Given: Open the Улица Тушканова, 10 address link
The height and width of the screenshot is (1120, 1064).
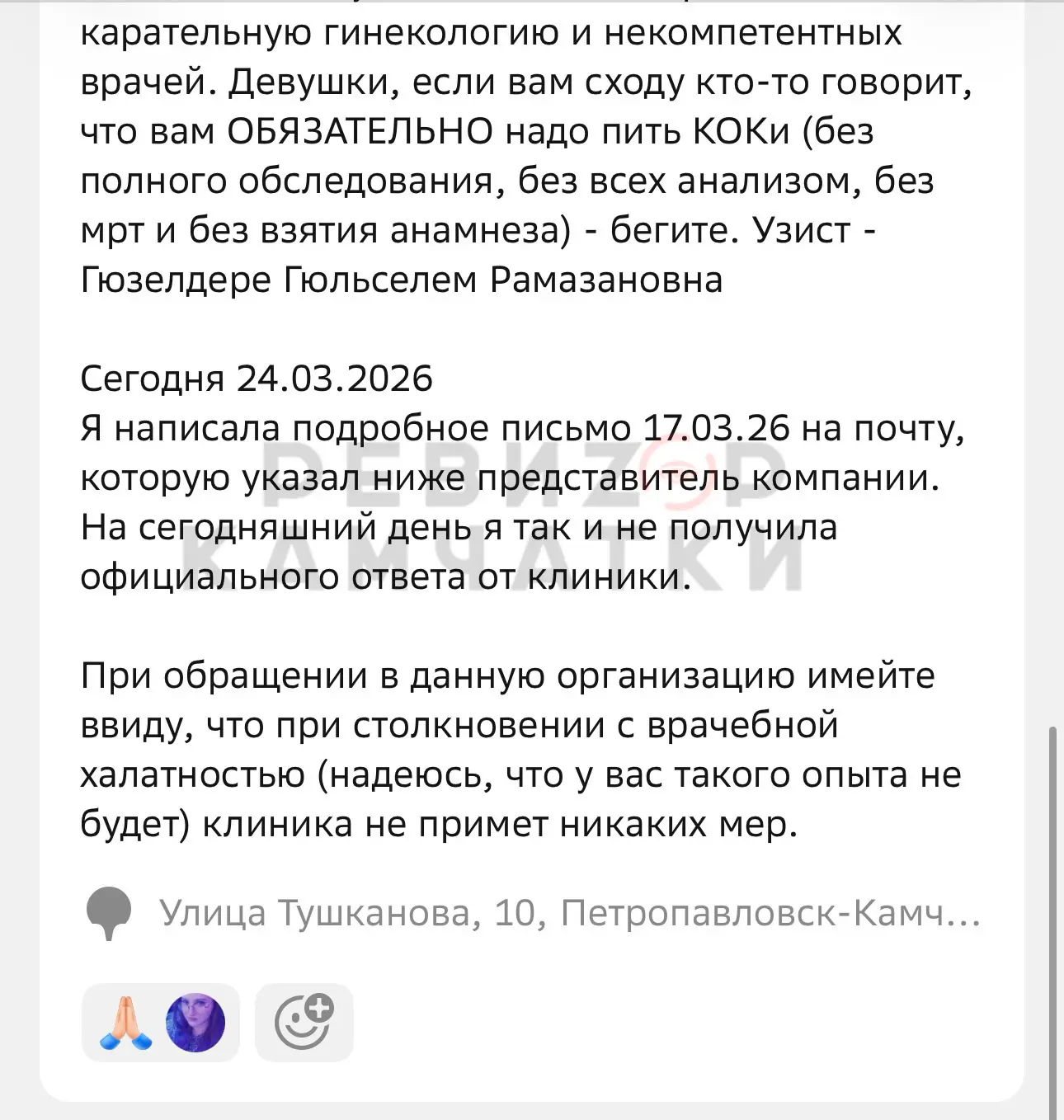Looking at the screenshot, I should pos(569,914).
